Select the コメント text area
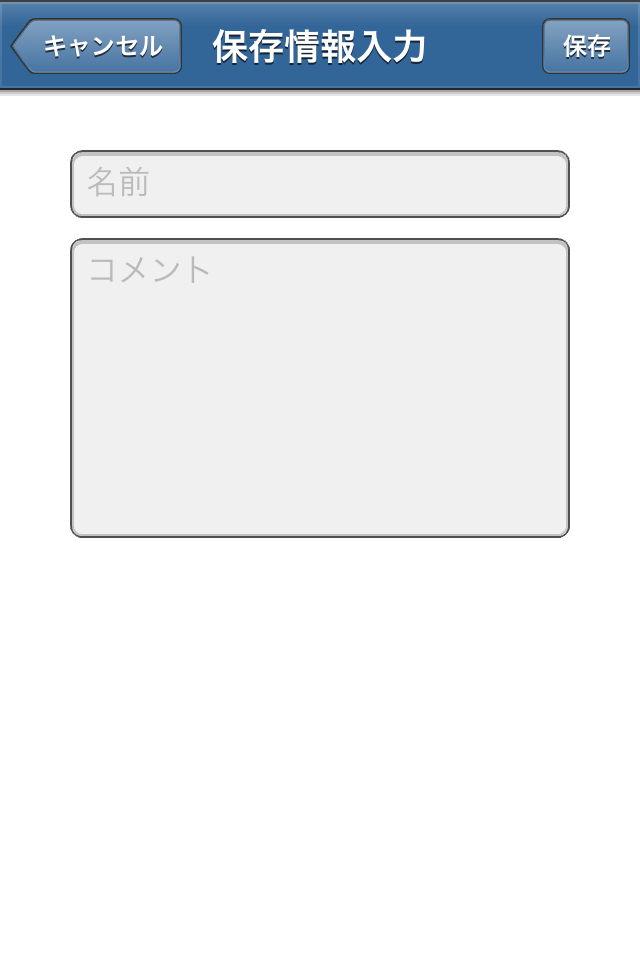This screenshot has width=640, height=960. 320,388
